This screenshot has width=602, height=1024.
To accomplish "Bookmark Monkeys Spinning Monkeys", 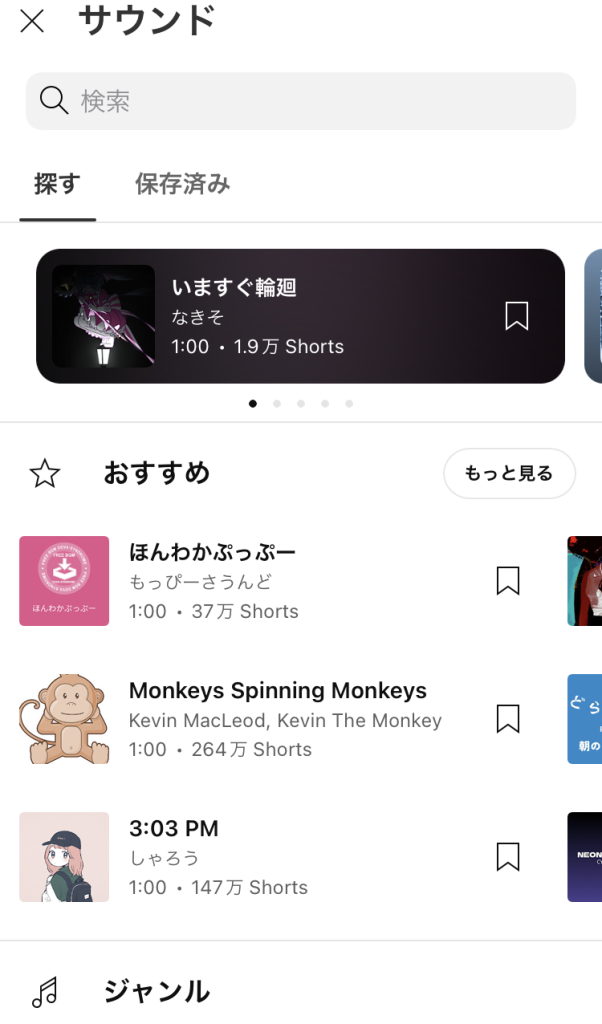I will (x=508, y=719).
